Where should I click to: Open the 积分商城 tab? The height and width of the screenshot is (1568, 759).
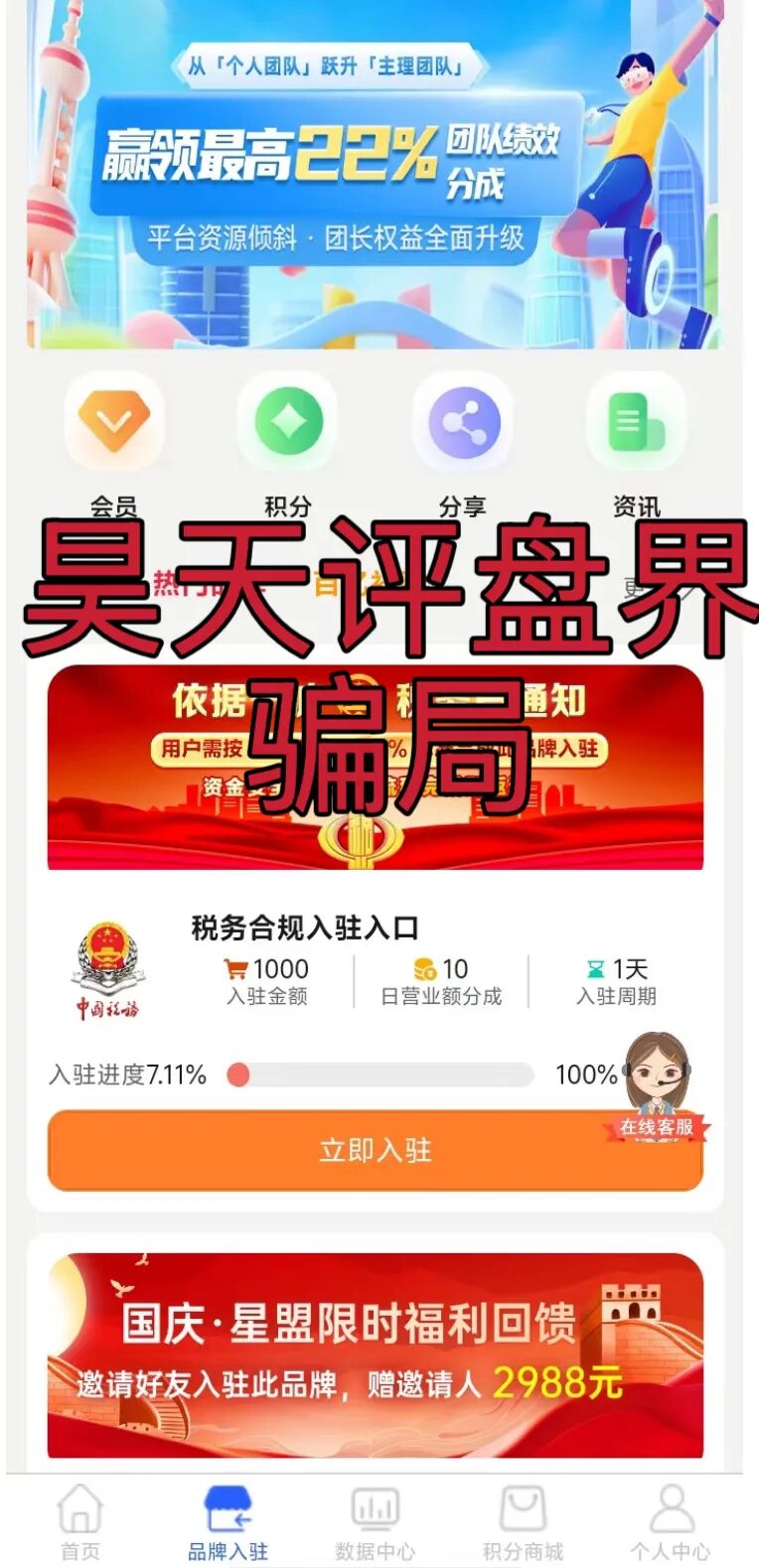(523, 1522)
